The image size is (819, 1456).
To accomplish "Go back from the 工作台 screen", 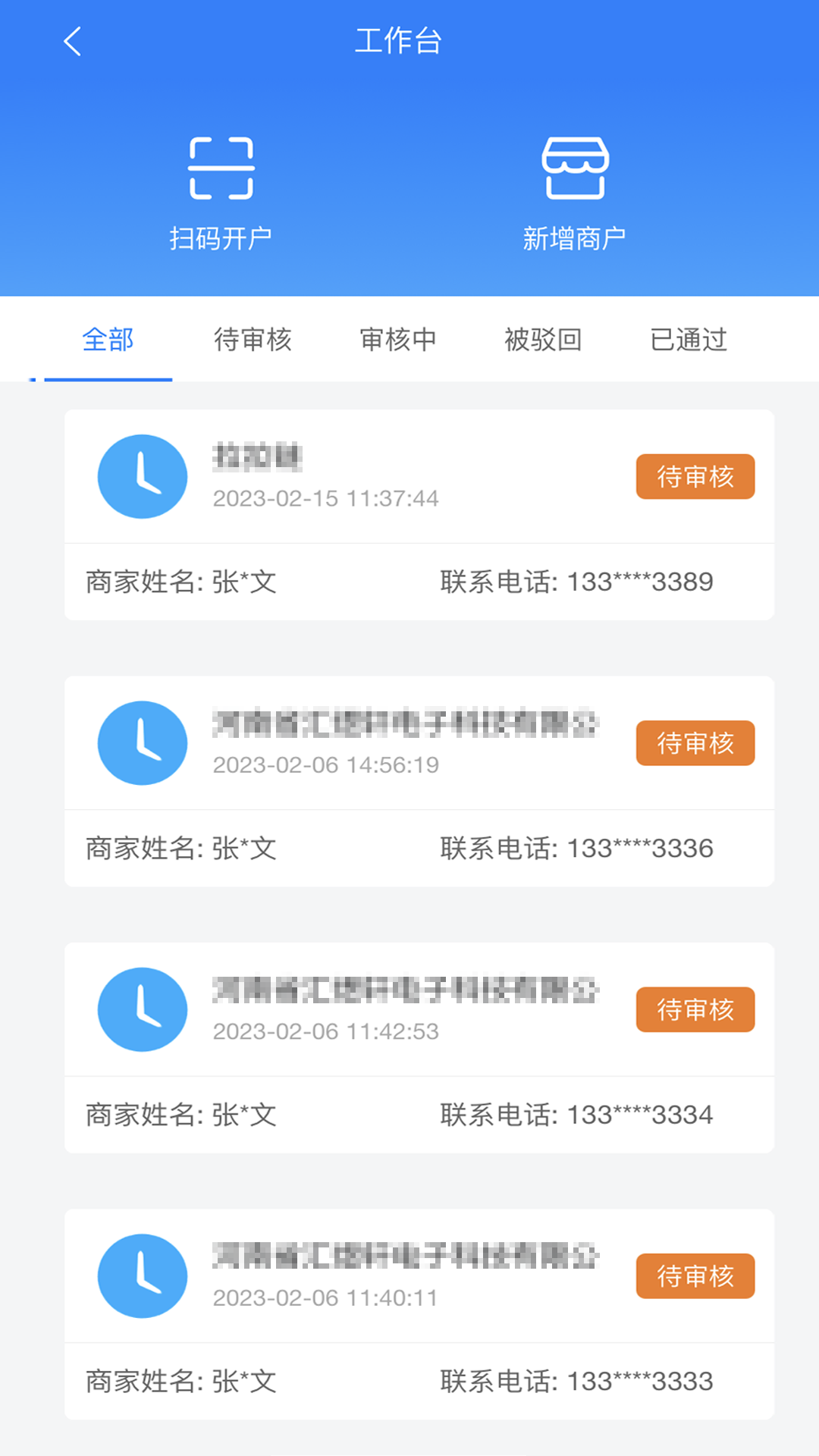I will click(73, 42).
